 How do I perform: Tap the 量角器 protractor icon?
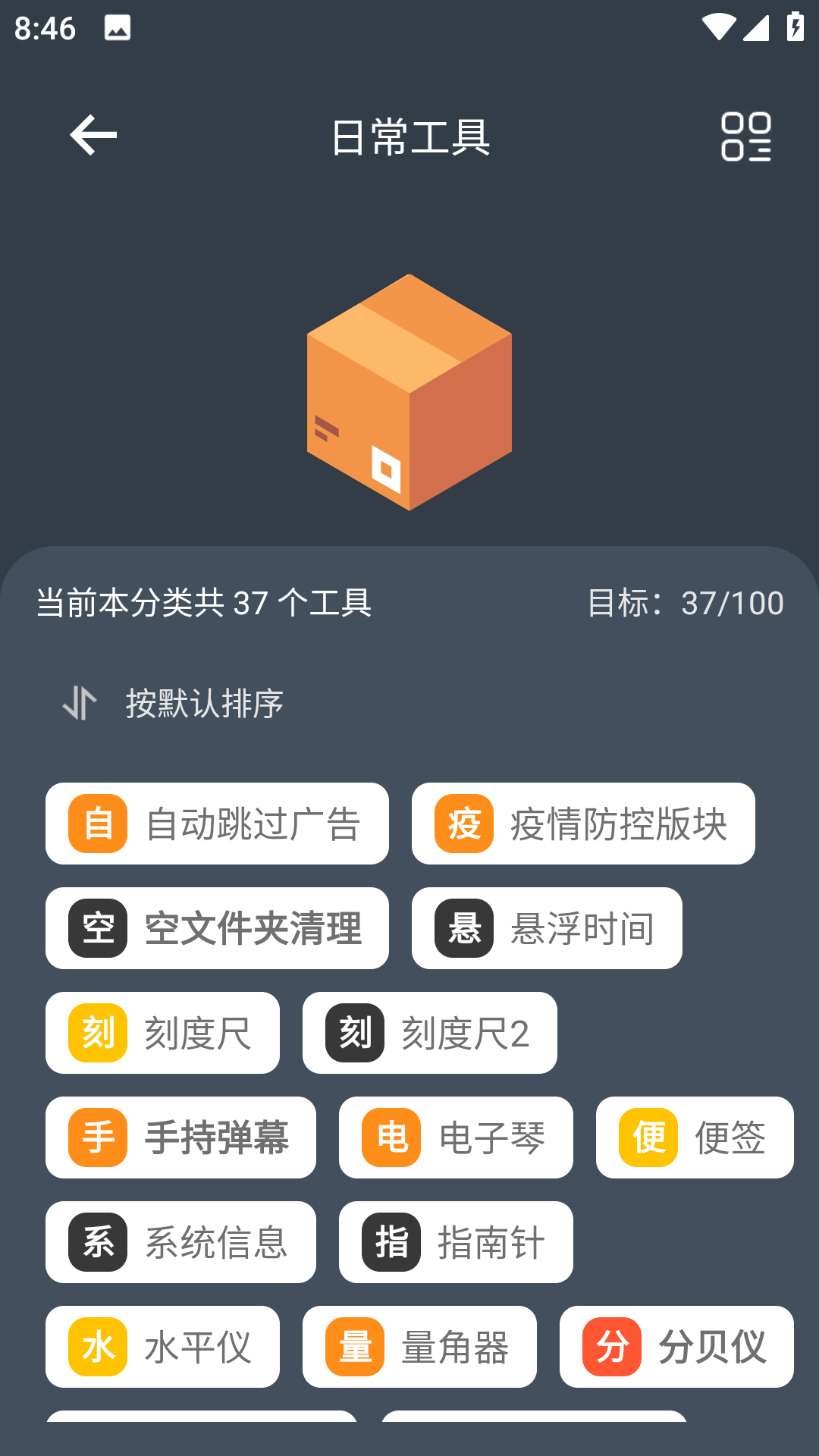pyautogui.click(x=353, y=1347)
